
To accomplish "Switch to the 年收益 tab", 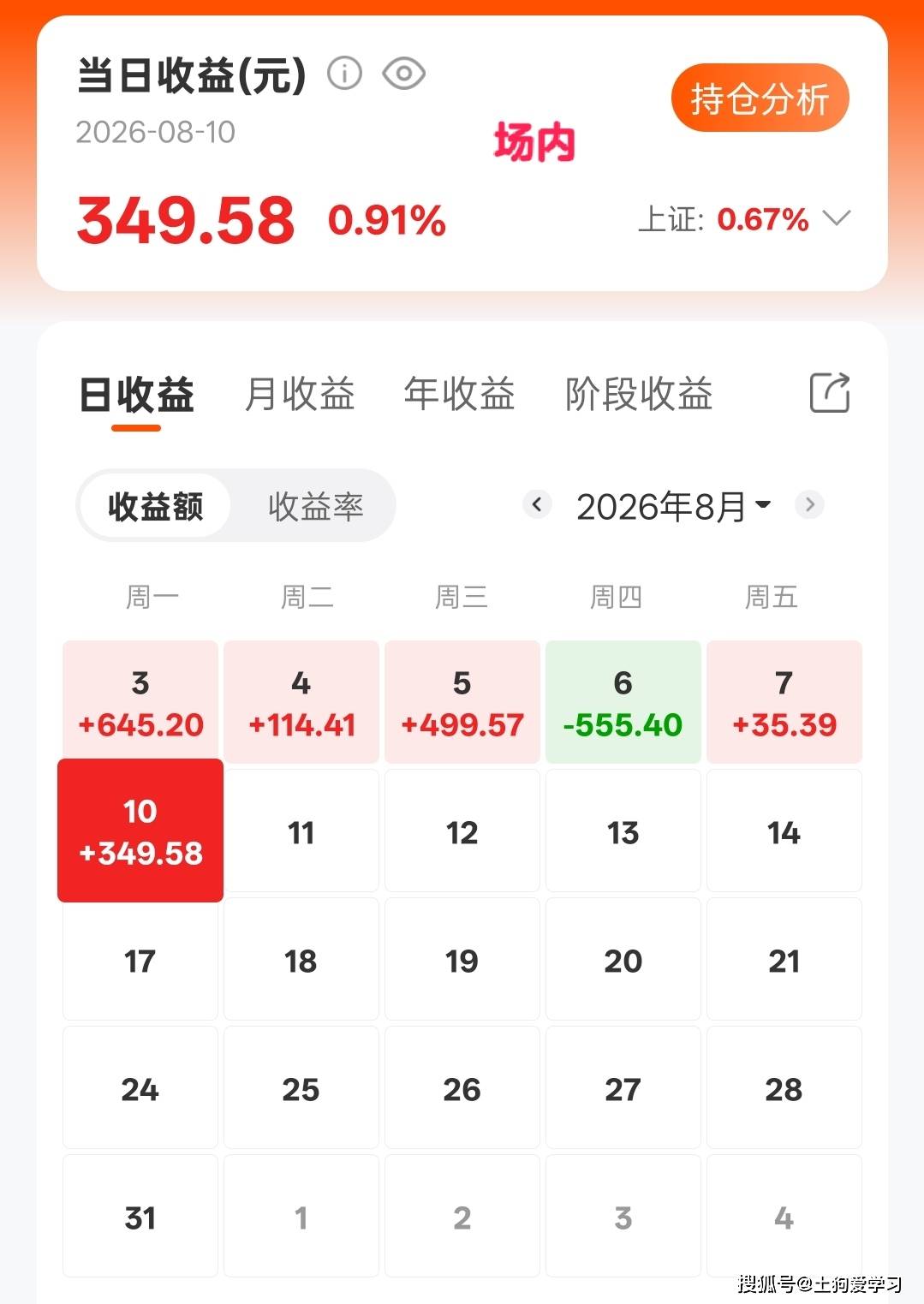I will tap(459, 395).
